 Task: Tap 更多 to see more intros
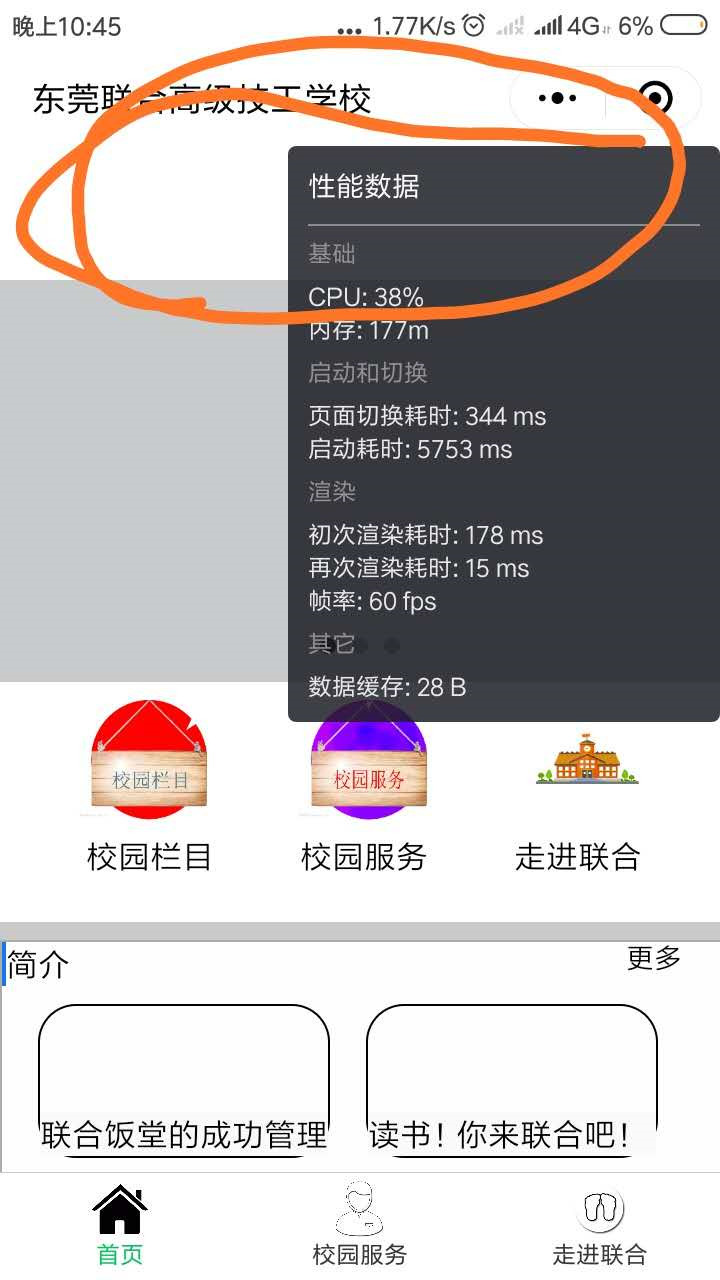pyautogui.click(x=653, y=958)
